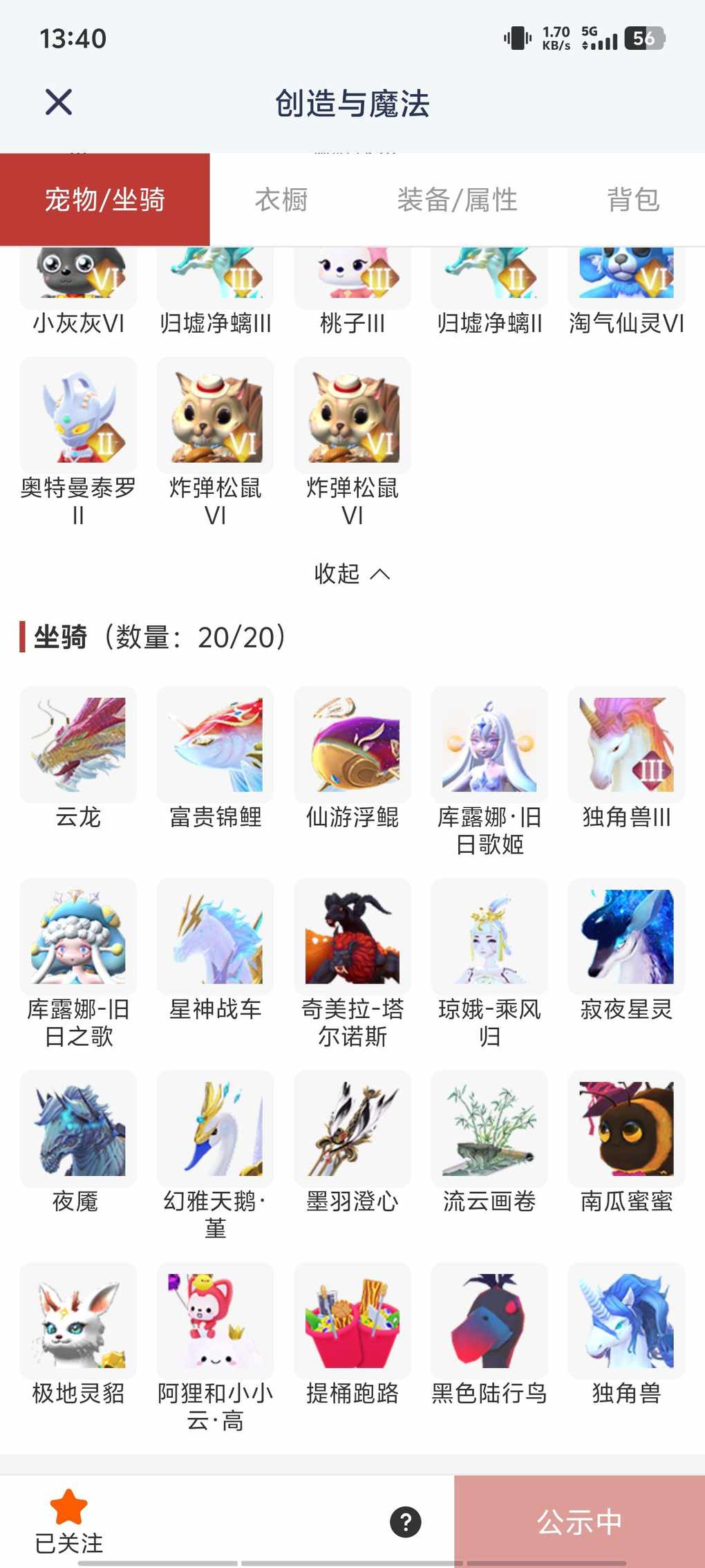The width and height of the screenshot is (705, 1568).
Task: Open the help question mark
Action: tap(406, 1522)
